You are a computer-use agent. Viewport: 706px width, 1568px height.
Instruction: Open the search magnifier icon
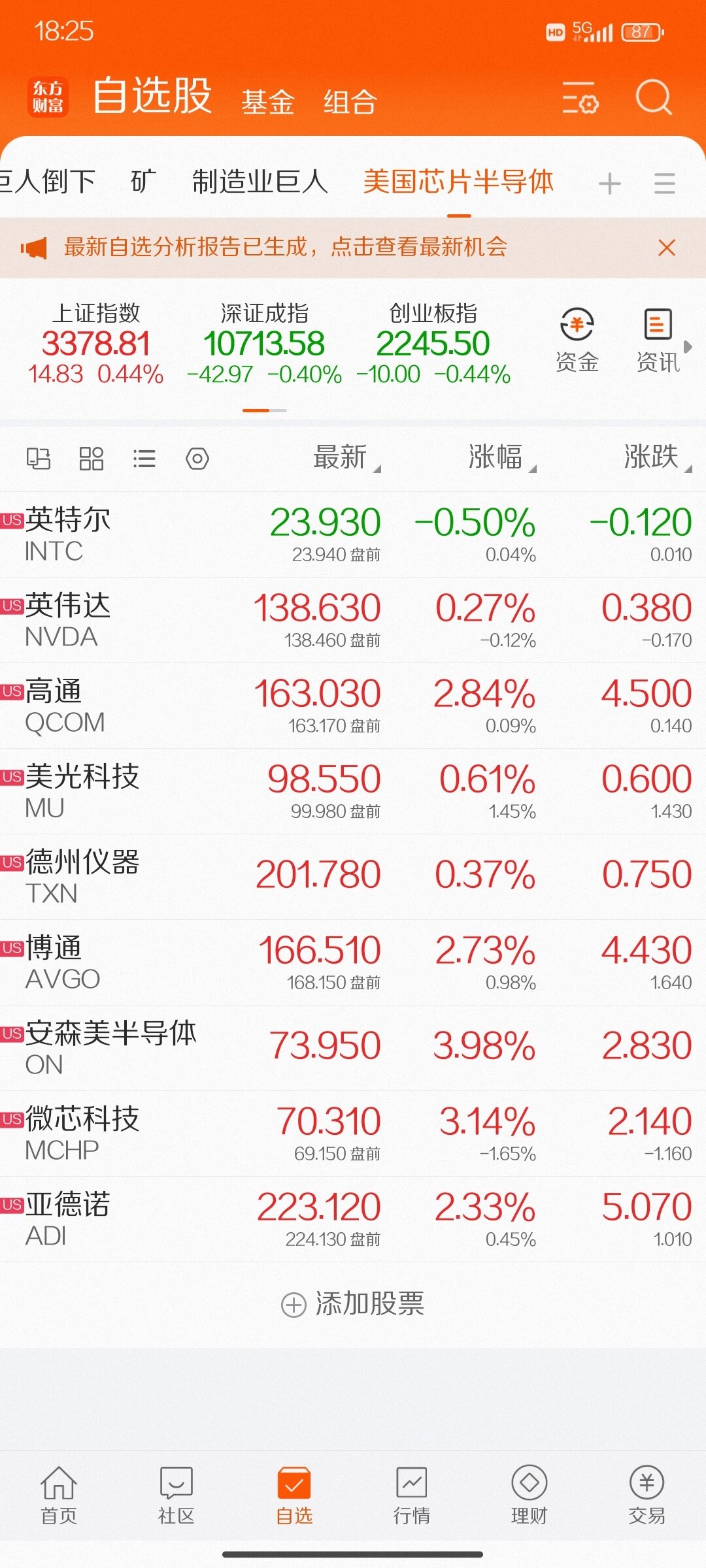click(x=654, y=97)
